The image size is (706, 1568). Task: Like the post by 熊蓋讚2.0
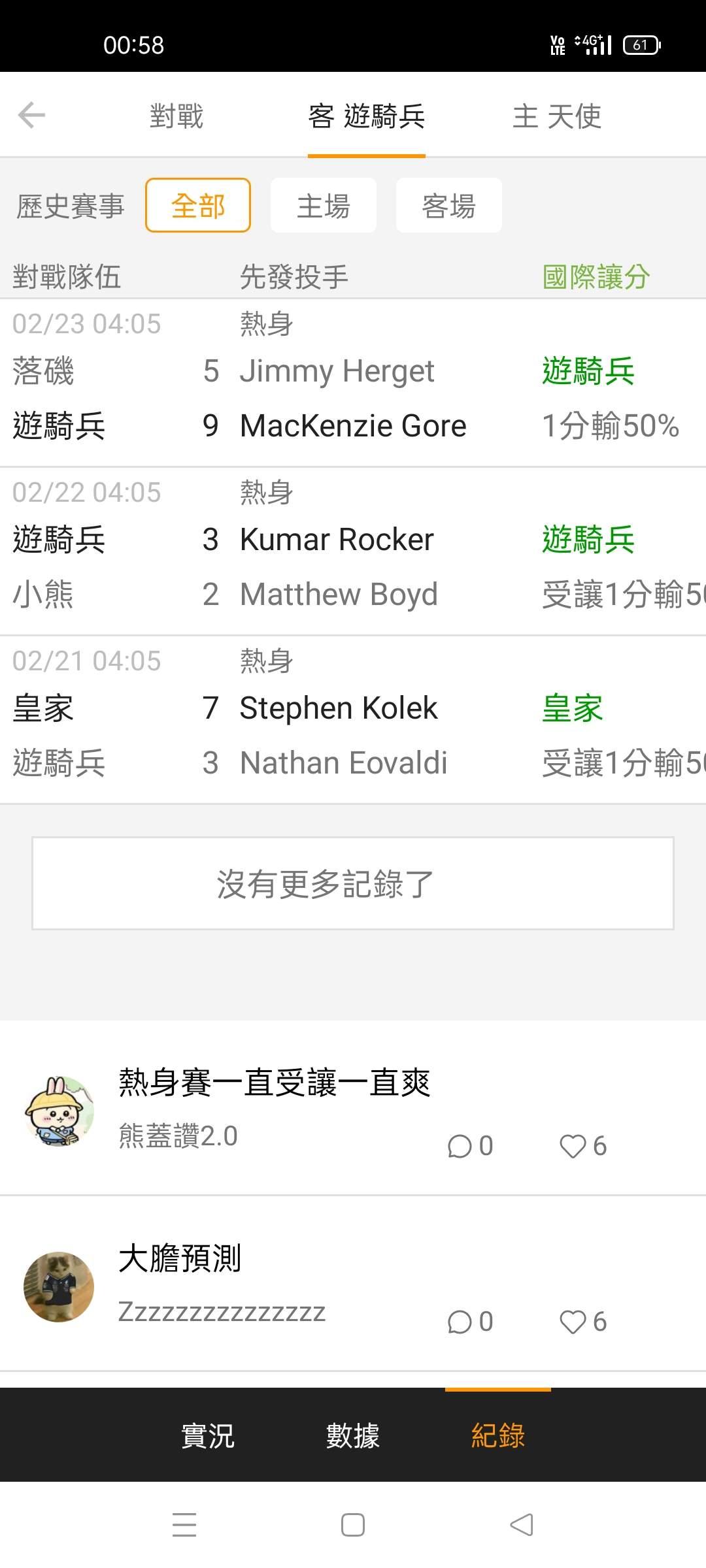(583, 1146)
